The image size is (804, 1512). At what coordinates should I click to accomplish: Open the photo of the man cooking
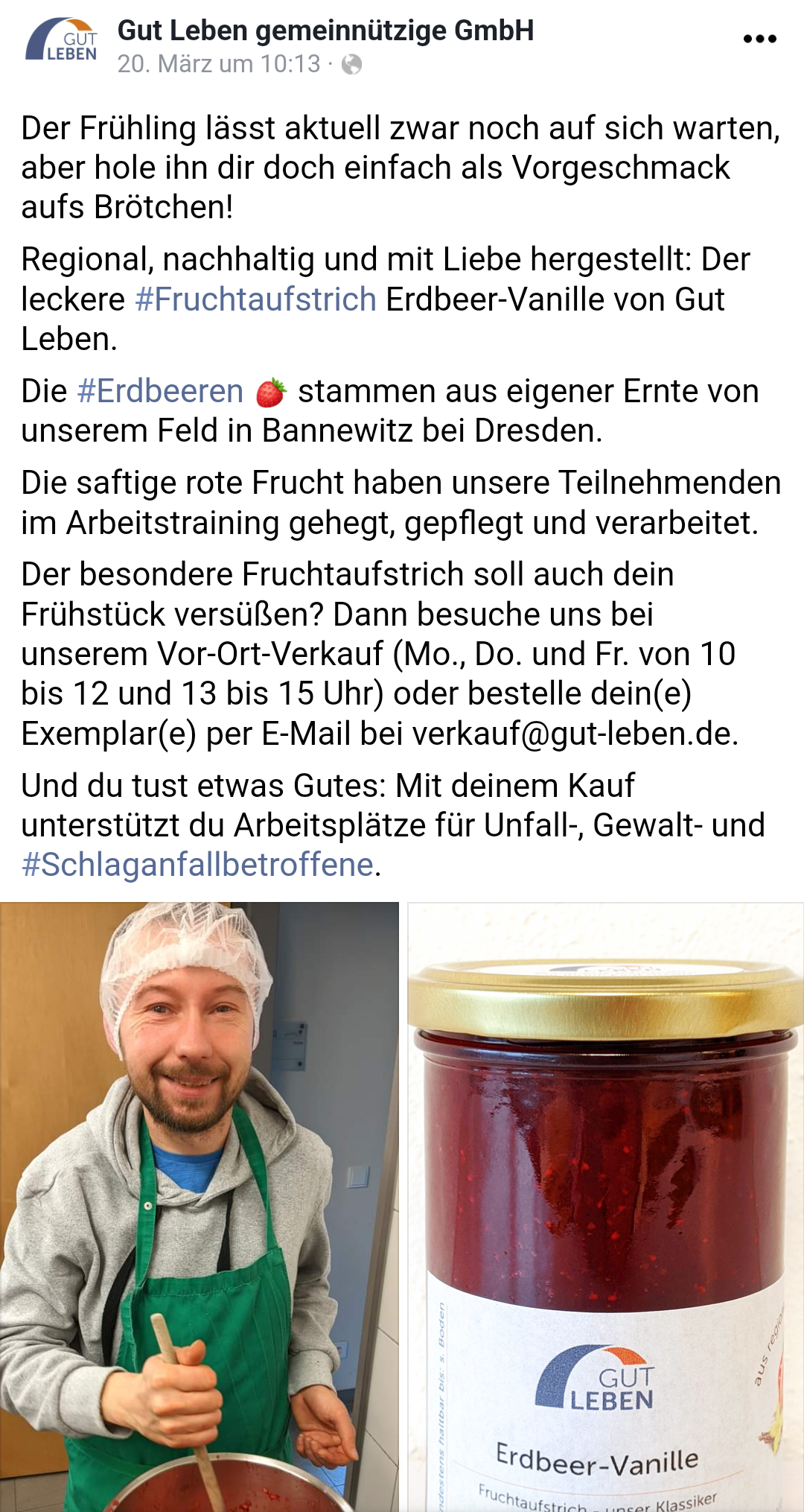point(200,1207)
